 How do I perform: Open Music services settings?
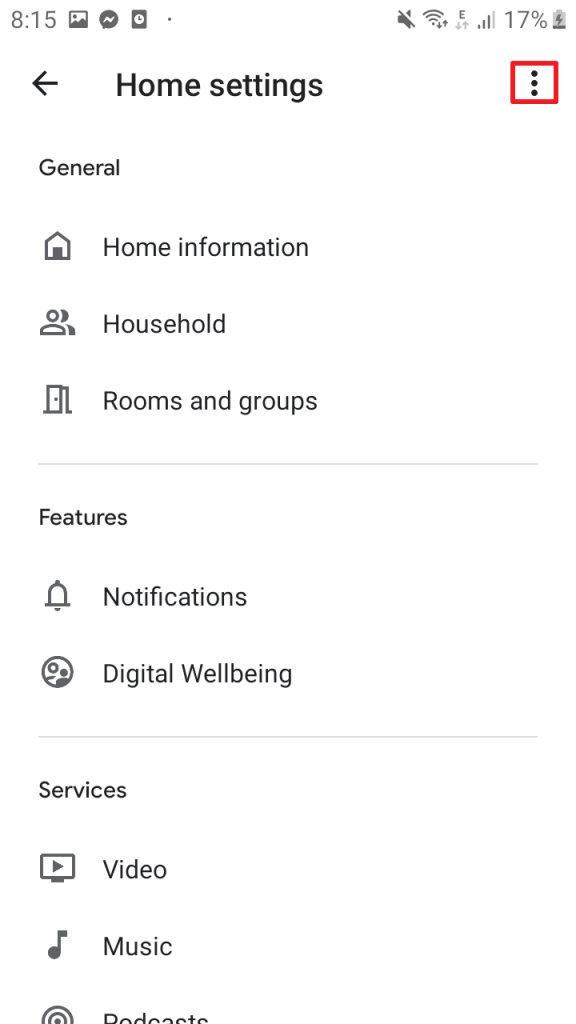[x=288, y=946]
